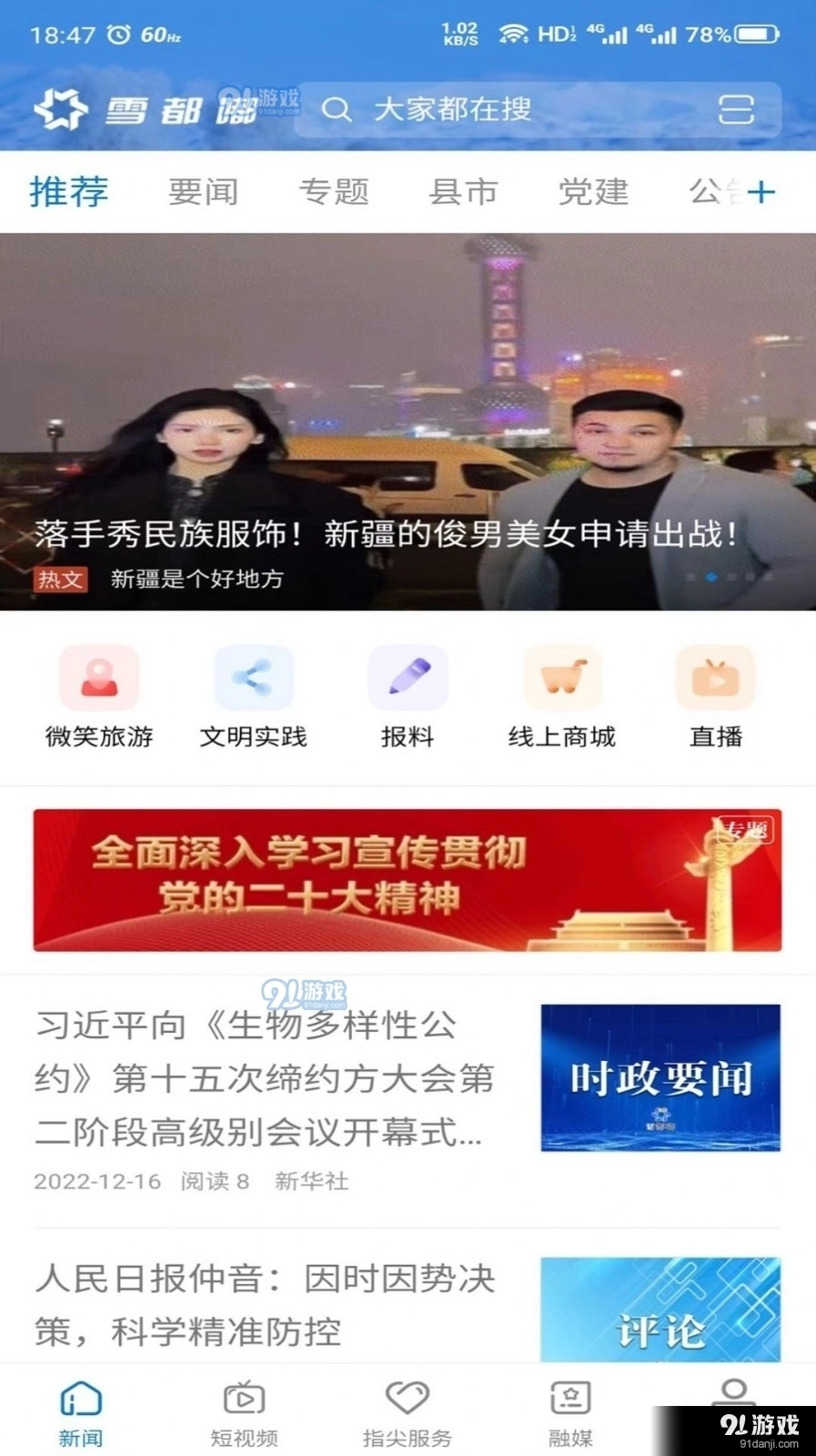Screen dimensions: 816x1456
Task: Switch to the 短视频 bottom tab
Action: pyautogui.click(x=244, y=1412)
